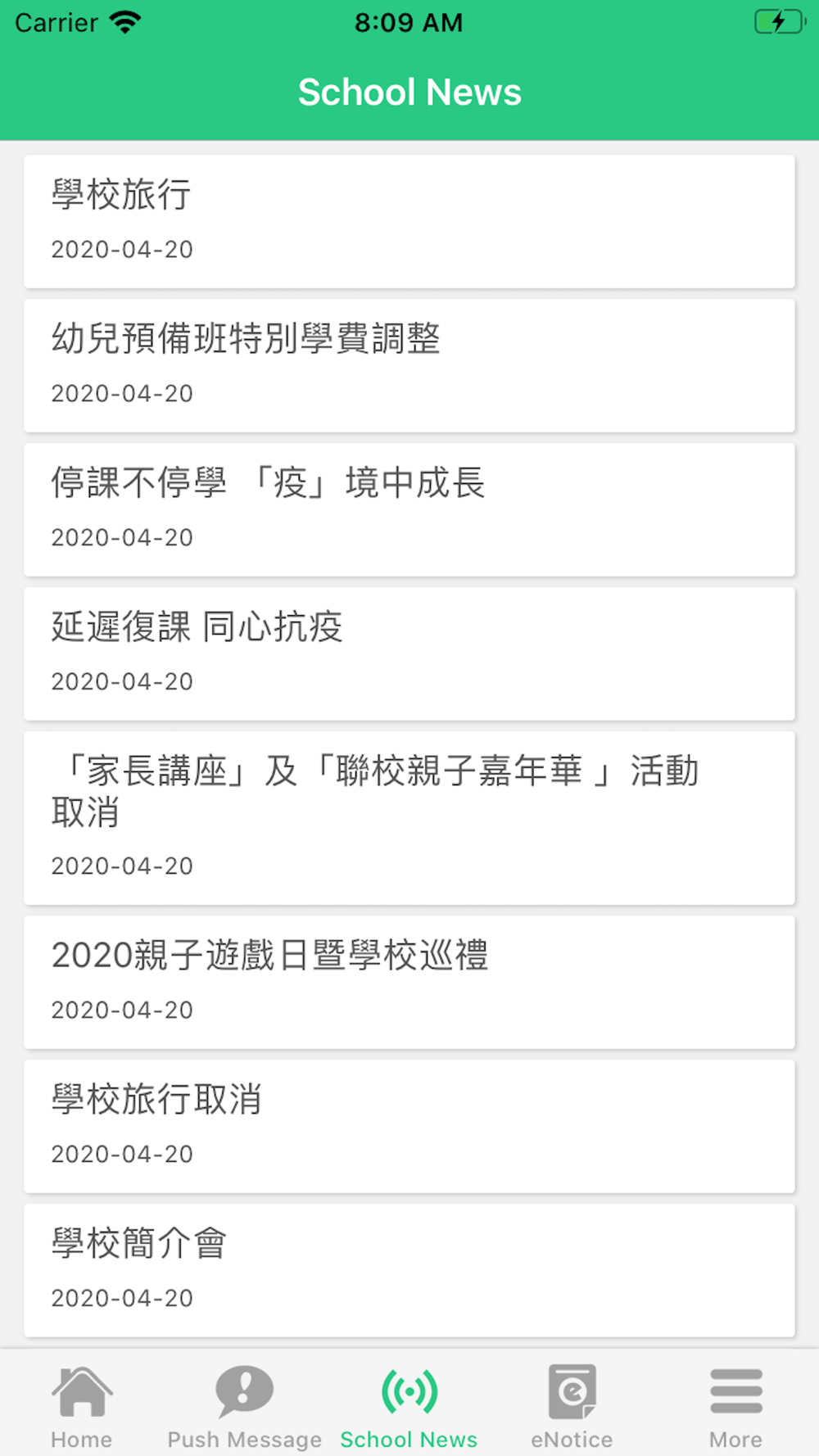Open 延遲復課 同心抗疫 news card
Image resolution: width=819 pixels, height=1456 pixels.
pyautogui.click(x=409, y=653)
